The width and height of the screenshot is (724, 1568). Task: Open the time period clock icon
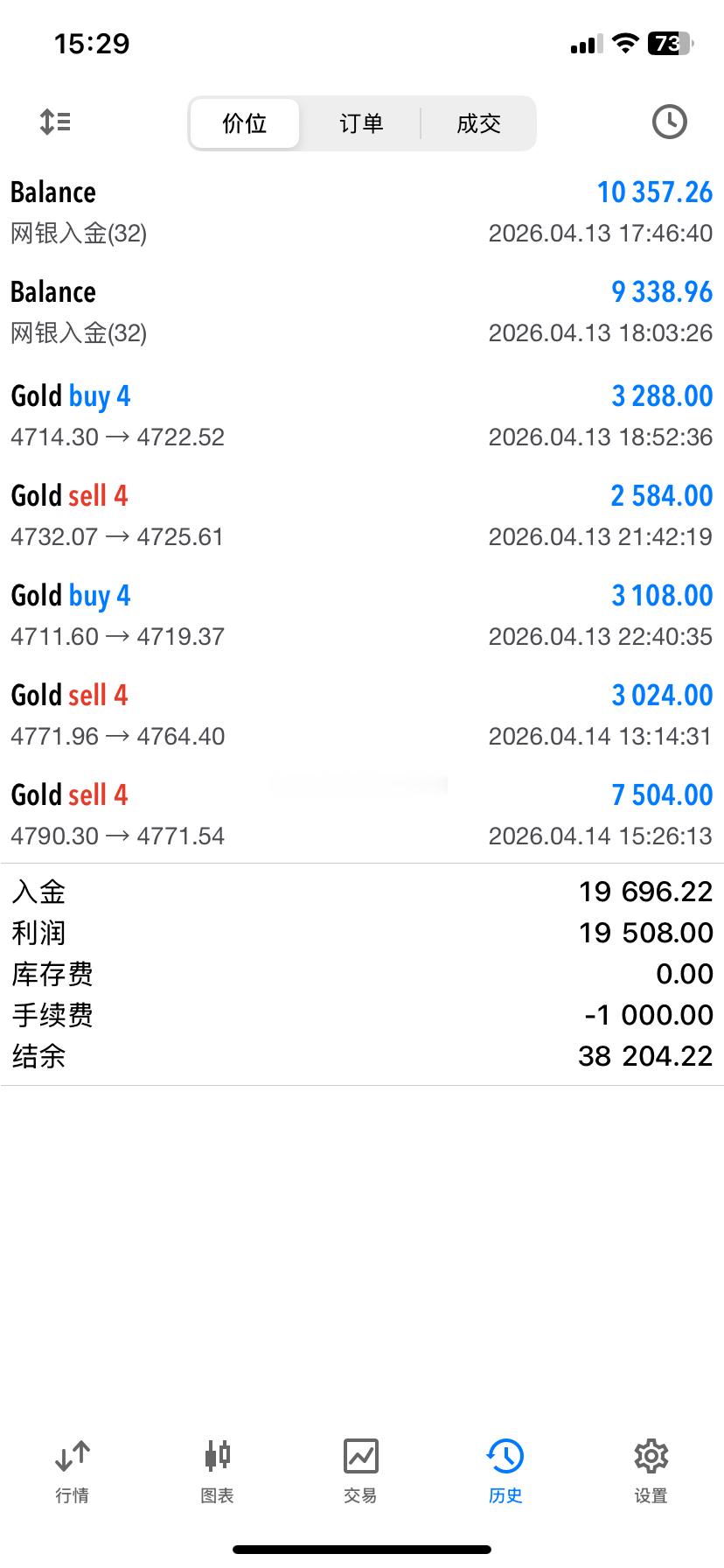tap(669, 122)
